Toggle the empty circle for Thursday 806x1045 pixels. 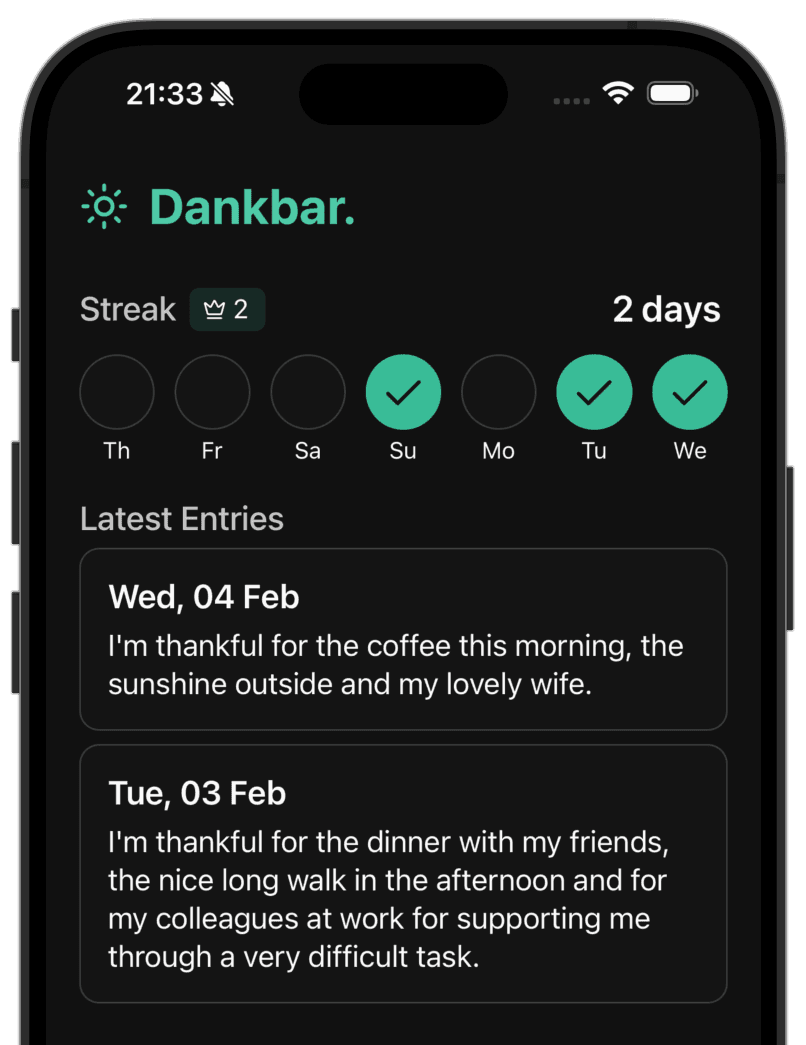coord(117,392)
